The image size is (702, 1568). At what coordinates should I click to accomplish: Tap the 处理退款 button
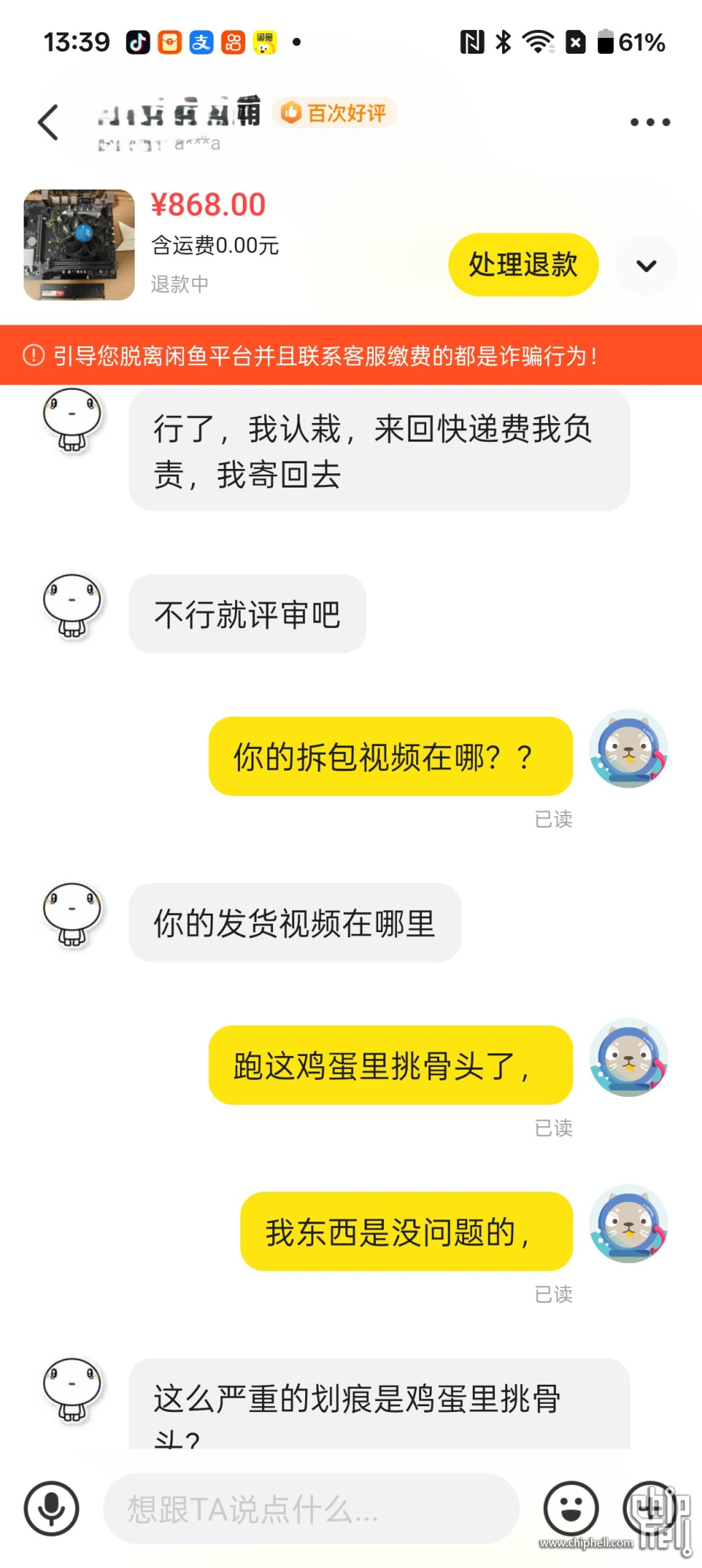523,265
